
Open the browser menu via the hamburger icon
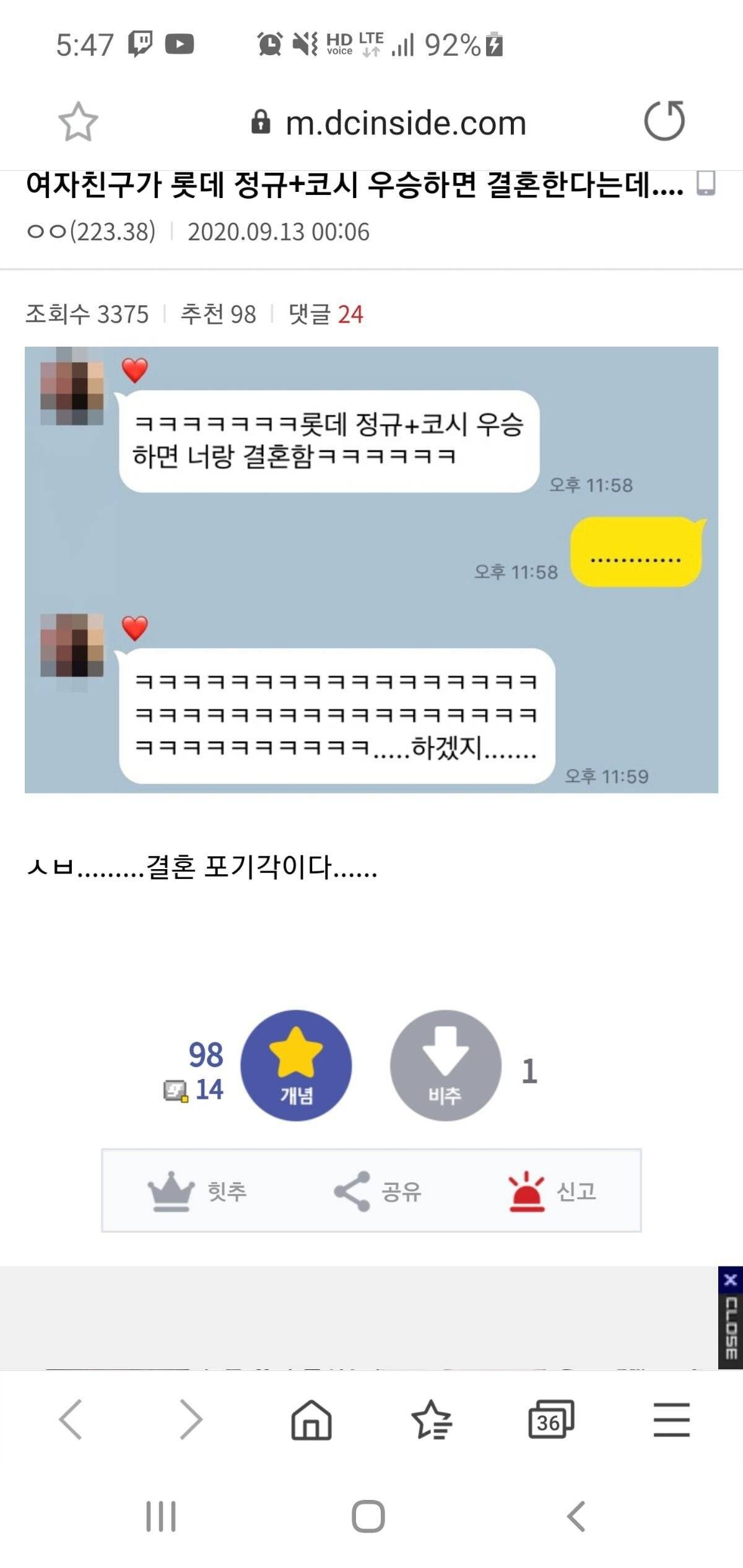click(672, 1420)
